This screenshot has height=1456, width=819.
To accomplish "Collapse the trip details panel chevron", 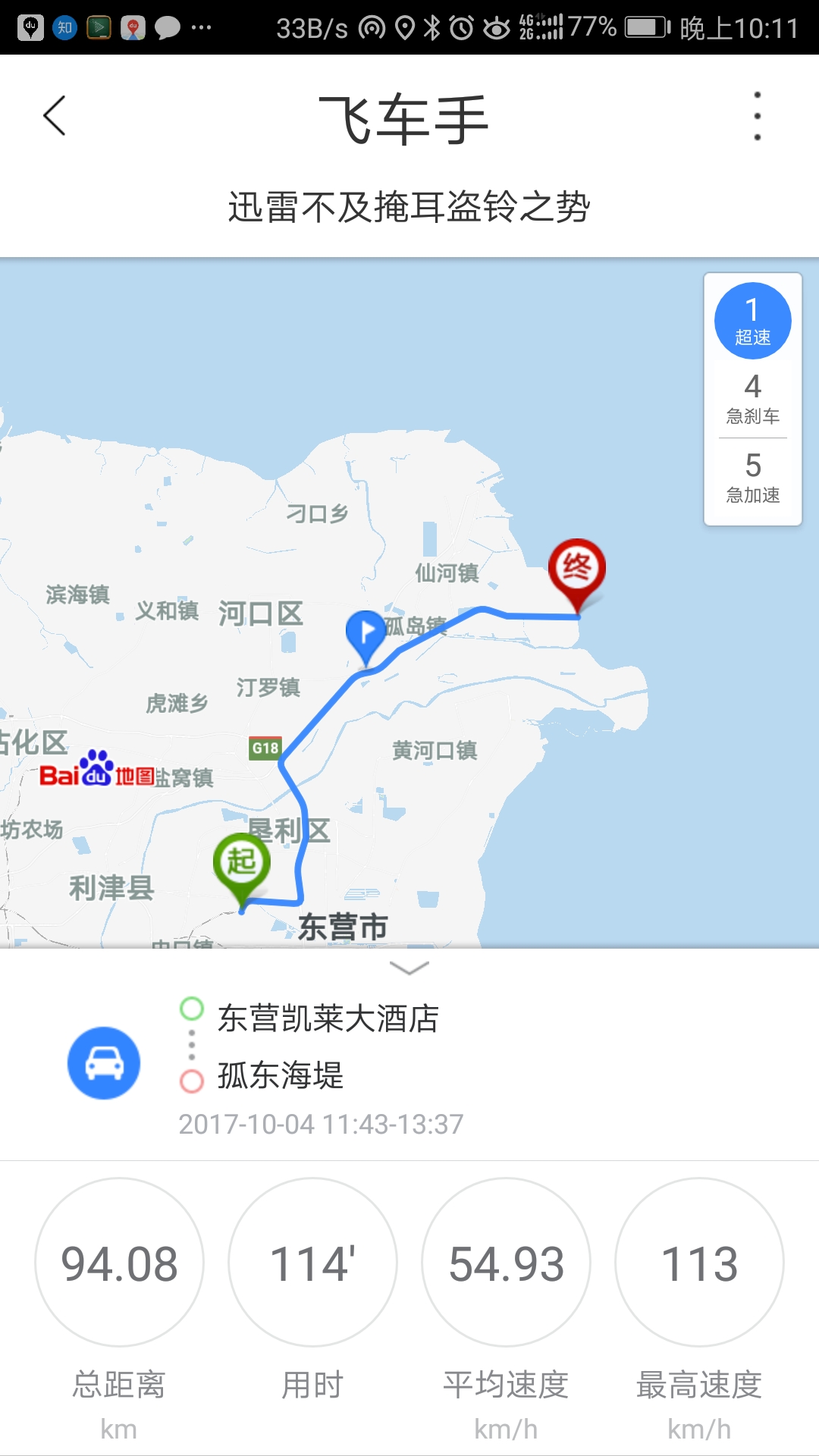I will [409, 968].
